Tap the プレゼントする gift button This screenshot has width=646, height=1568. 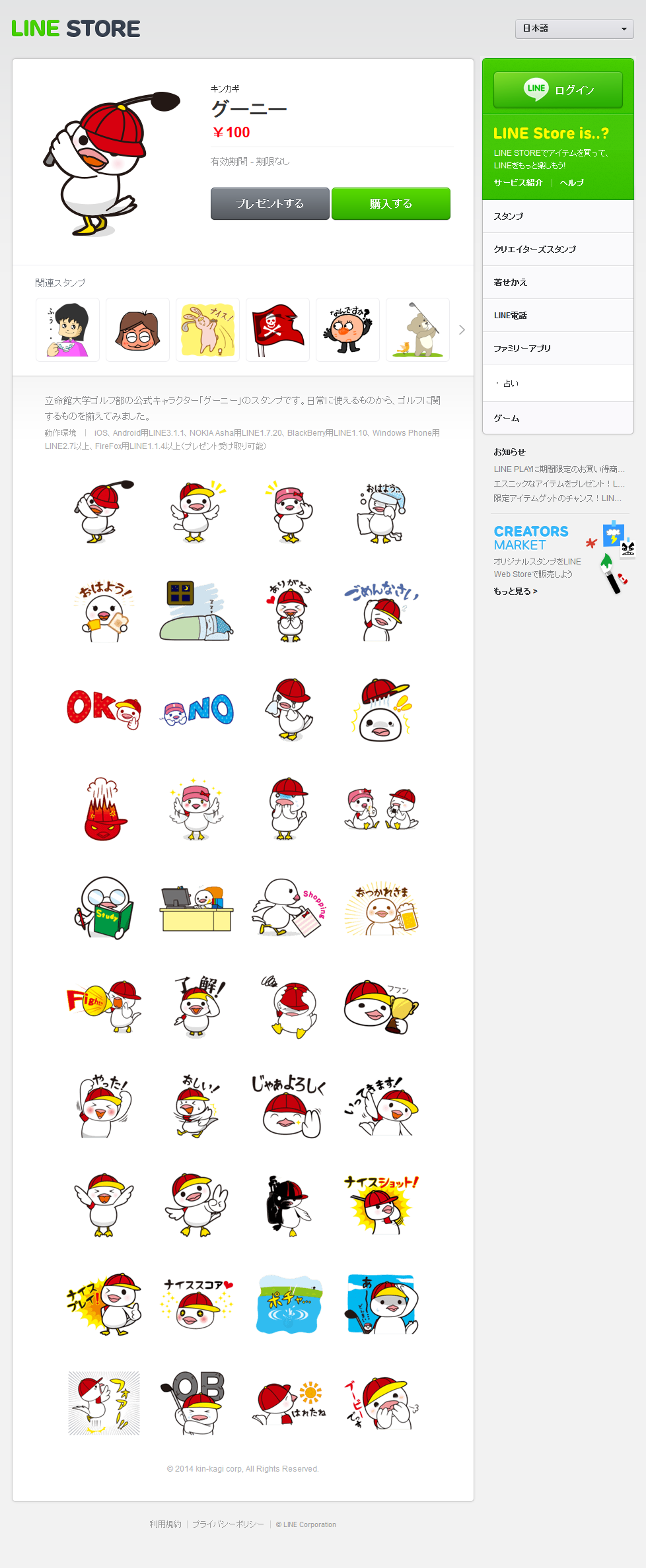pos(269,203)
